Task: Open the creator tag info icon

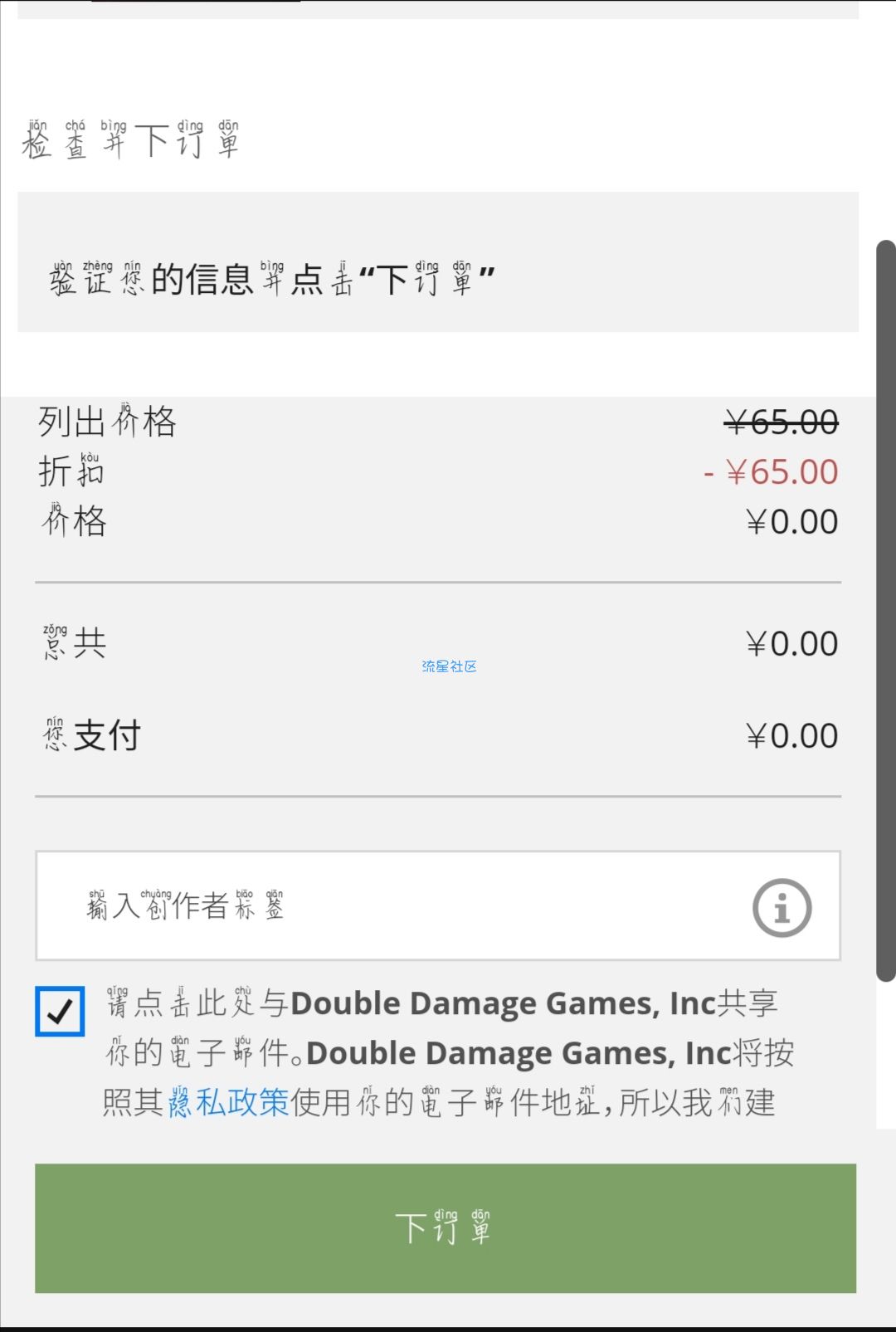Action: pyautogui.click(x=782, y=908)
